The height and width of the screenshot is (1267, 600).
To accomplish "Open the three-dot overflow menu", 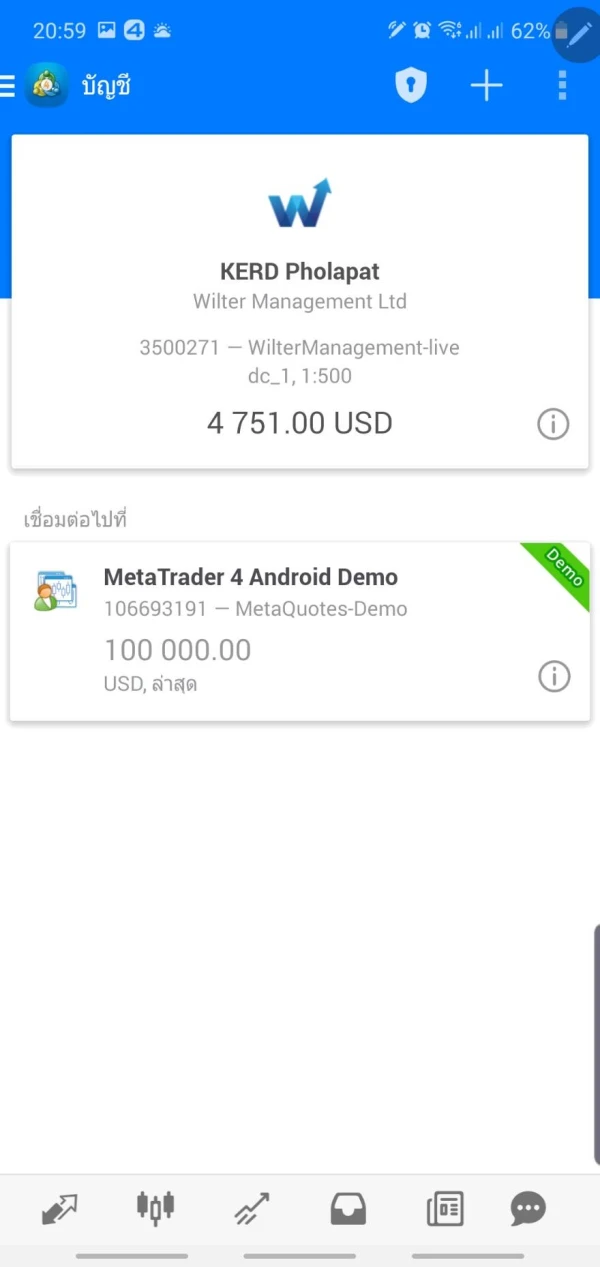I will pos(562,86).
